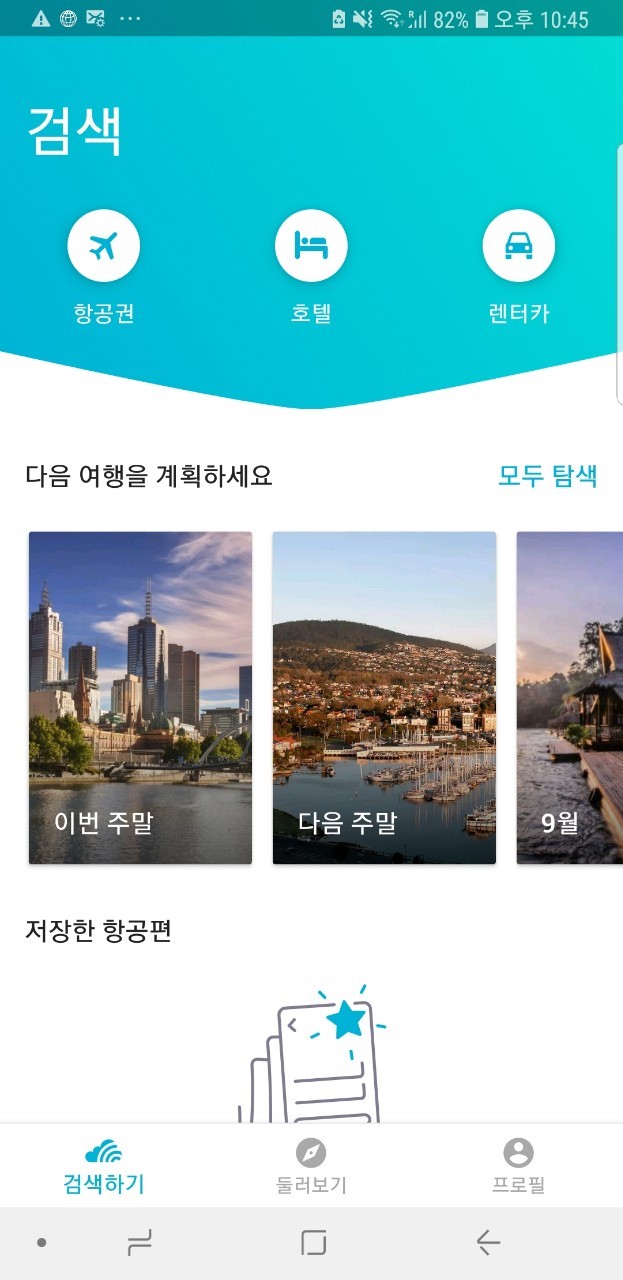Image resolution: width=623 pixels, height=1280 pixels.
Task: Switch to the 검색하기 tab
Action: tap(104, 1166)
